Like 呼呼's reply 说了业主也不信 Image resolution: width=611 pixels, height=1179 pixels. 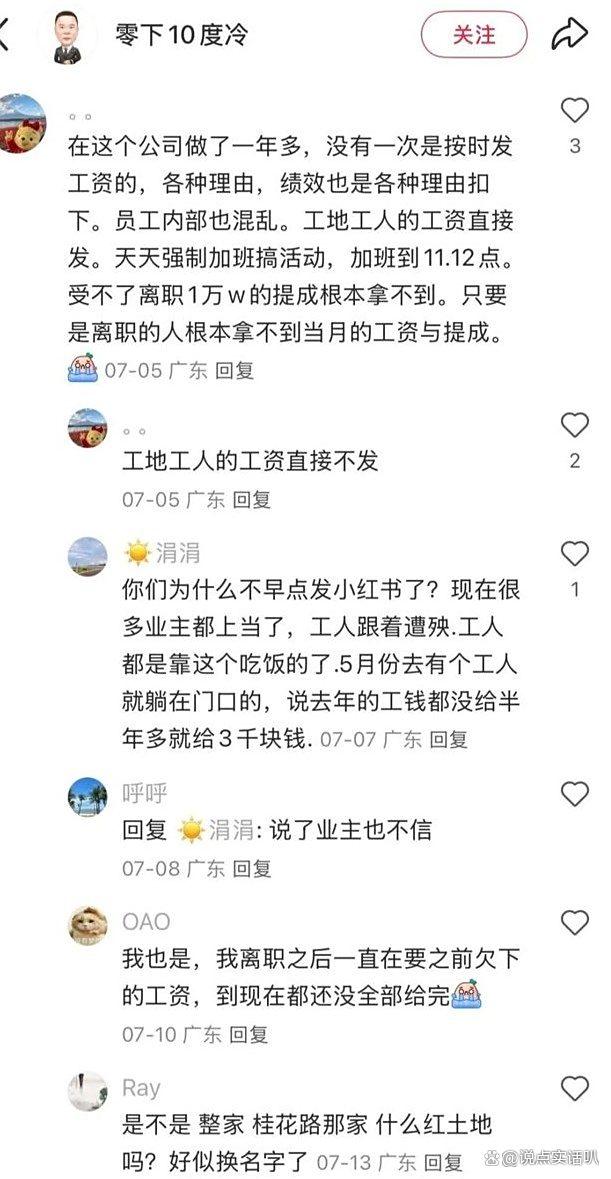574,795
